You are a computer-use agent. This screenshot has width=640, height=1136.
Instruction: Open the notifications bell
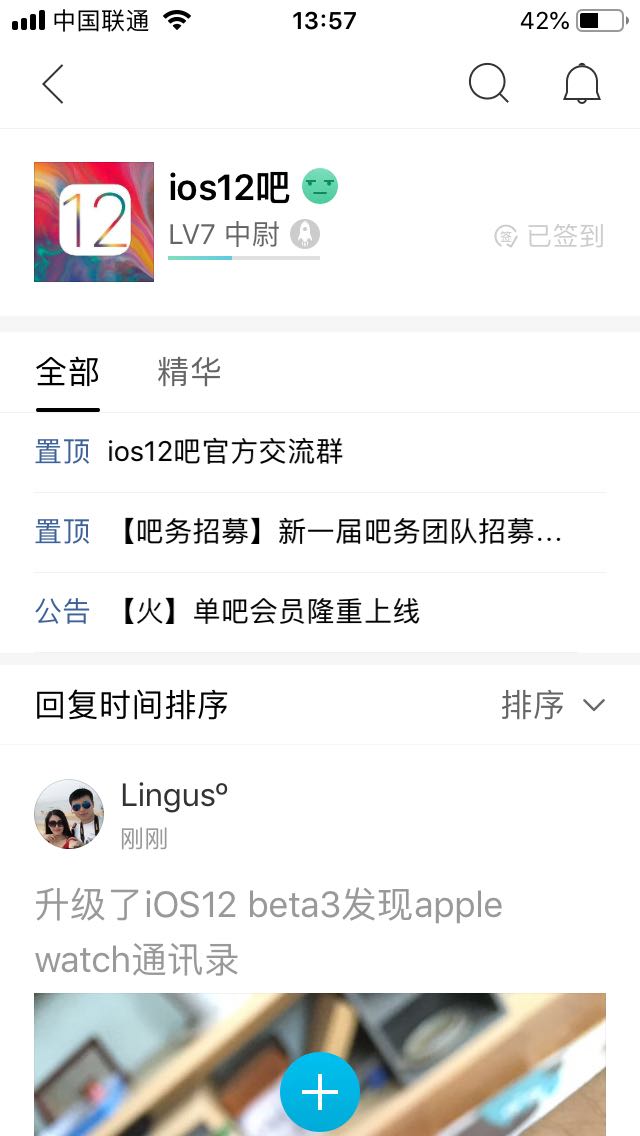pyautogui.click(x=582, y=84)
